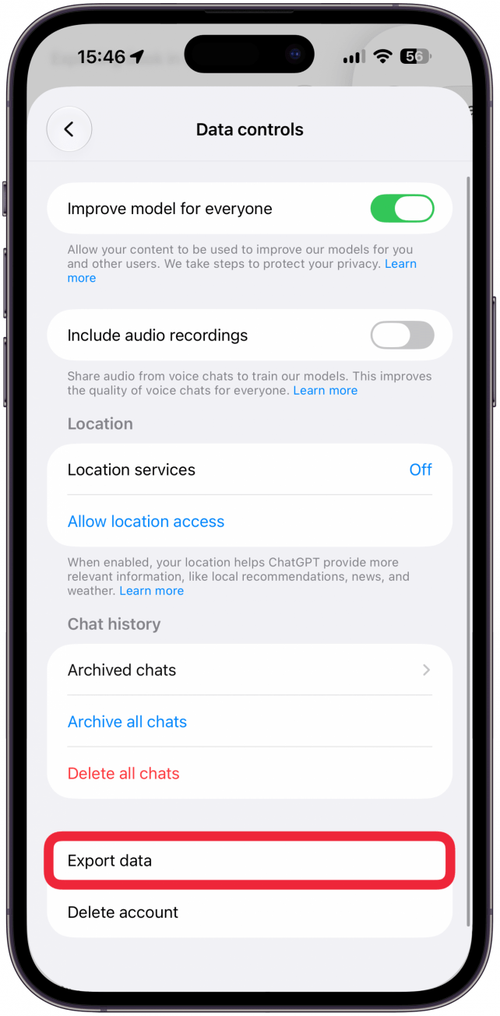This screenshot has width=500, height=1016.
Task: Select Archive all chats
Action: click(127, 722)
